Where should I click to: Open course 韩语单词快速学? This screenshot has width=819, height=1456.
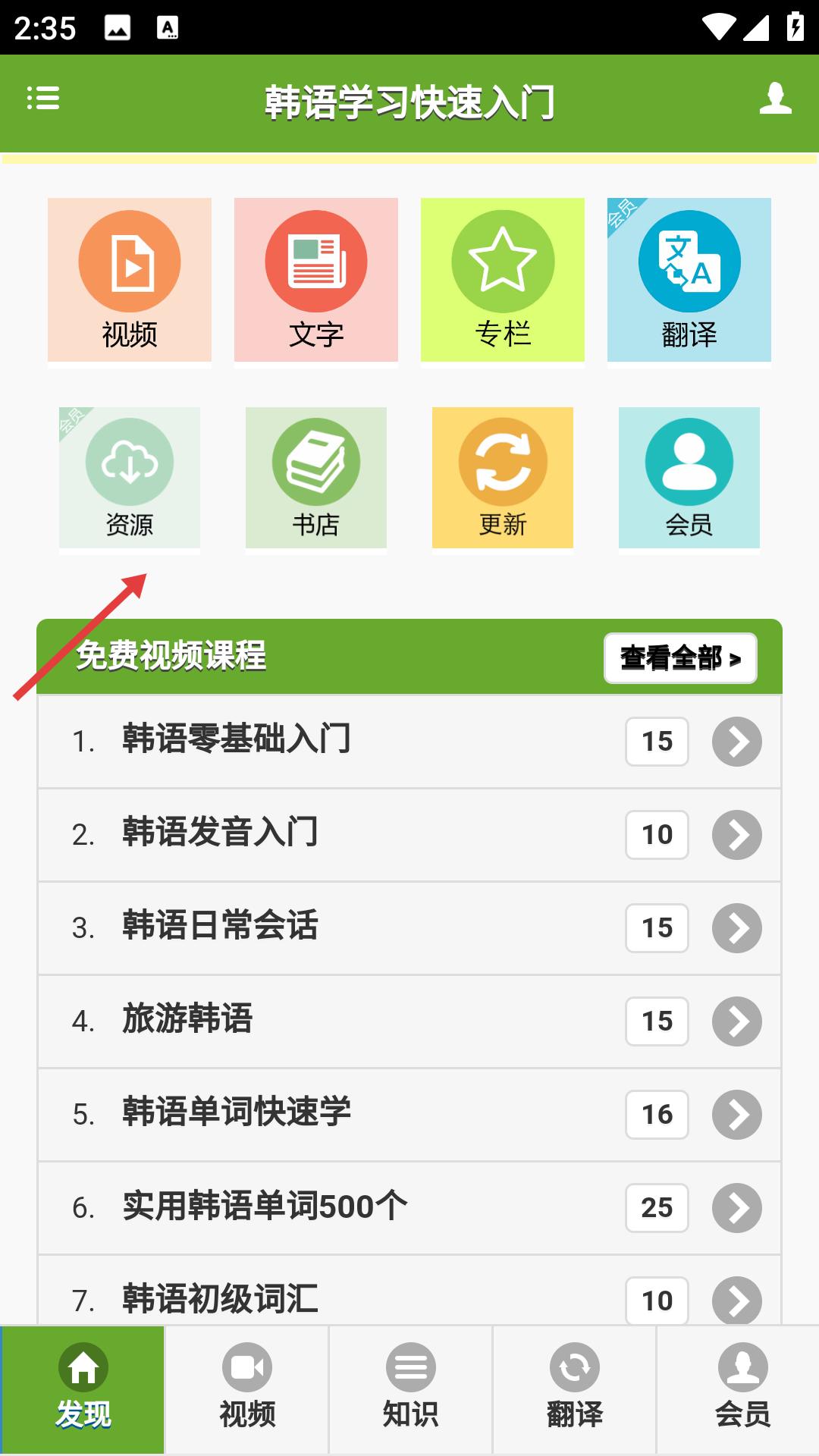click(x=409, y=1115)
